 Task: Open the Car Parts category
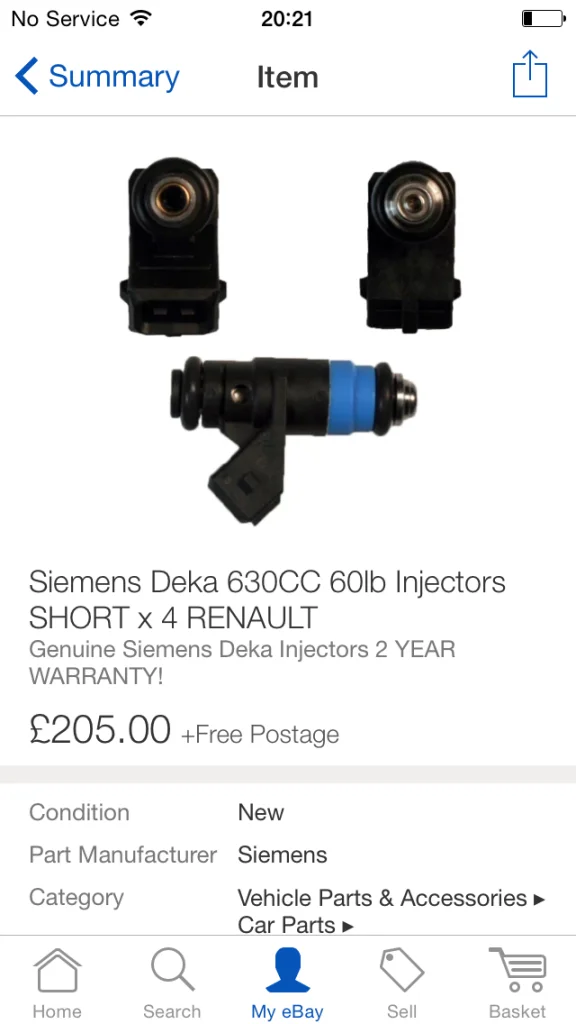[x=295, y=925]
